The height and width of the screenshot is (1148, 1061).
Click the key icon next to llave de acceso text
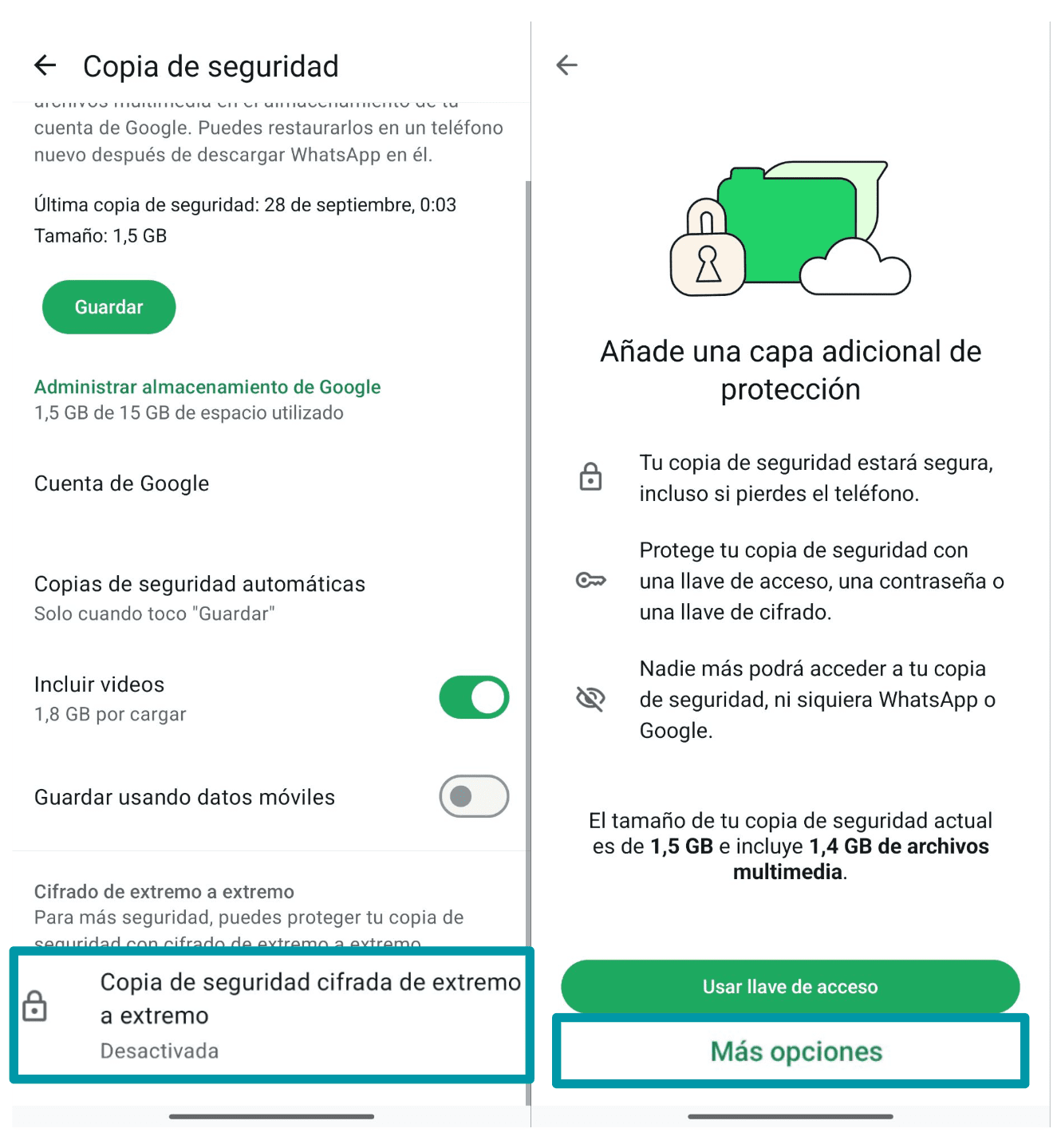pos(590,581)
